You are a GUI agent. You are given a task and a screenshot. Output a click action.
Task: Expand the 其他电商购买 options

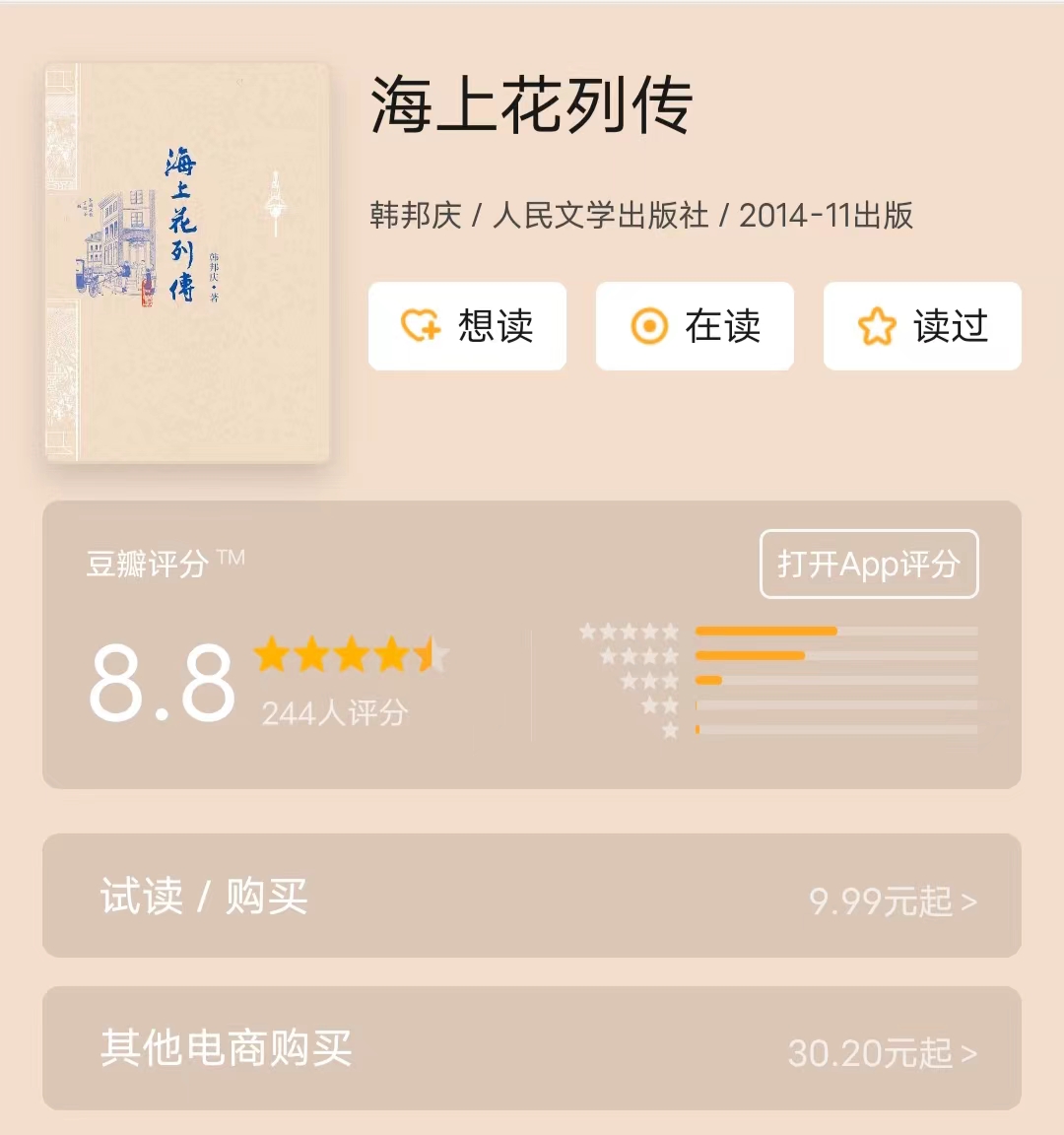(x=532, y=1047)
